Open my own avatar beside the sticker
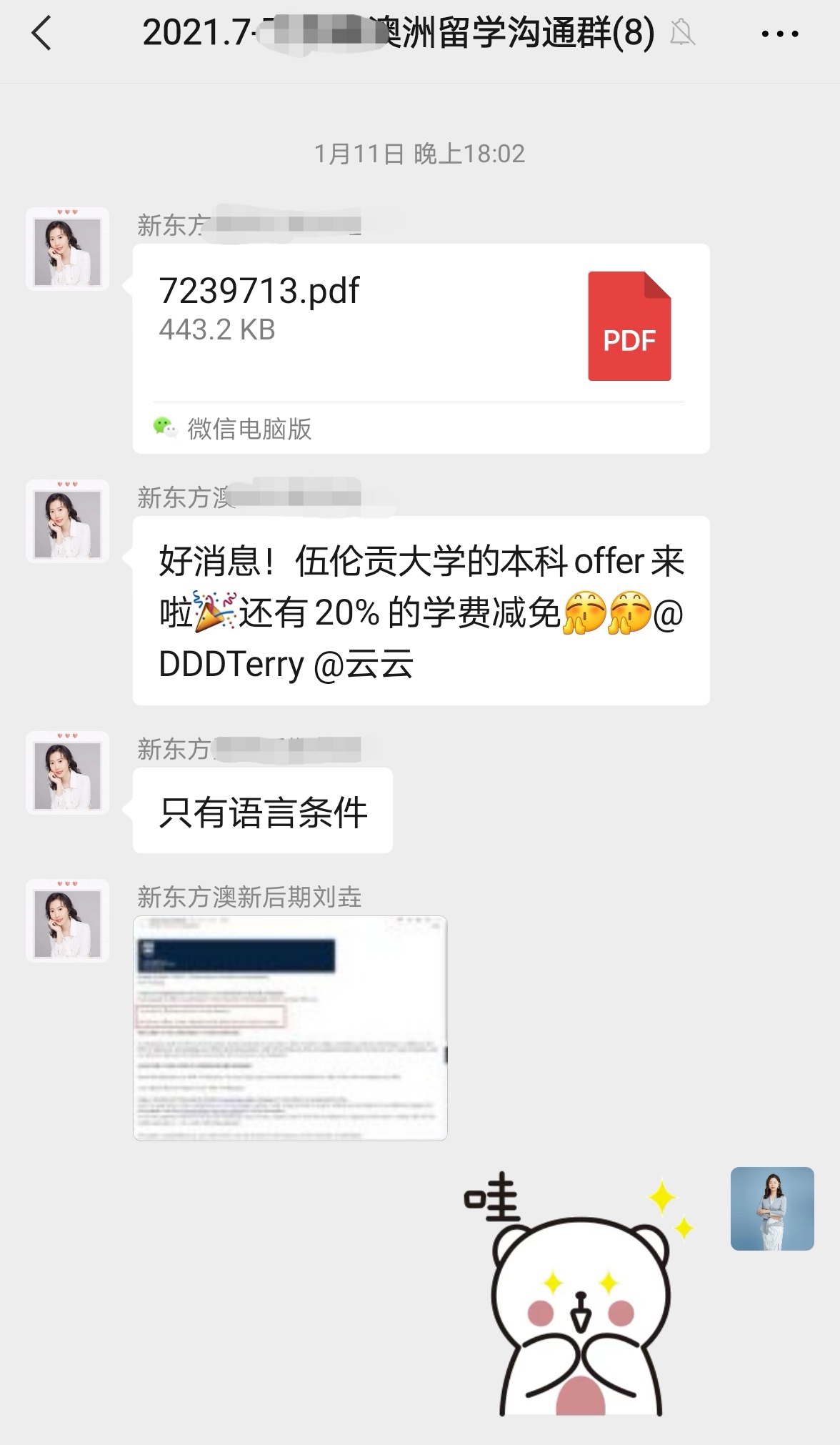This screenshot has width=840, height=1445. [x=771, y=1208]
